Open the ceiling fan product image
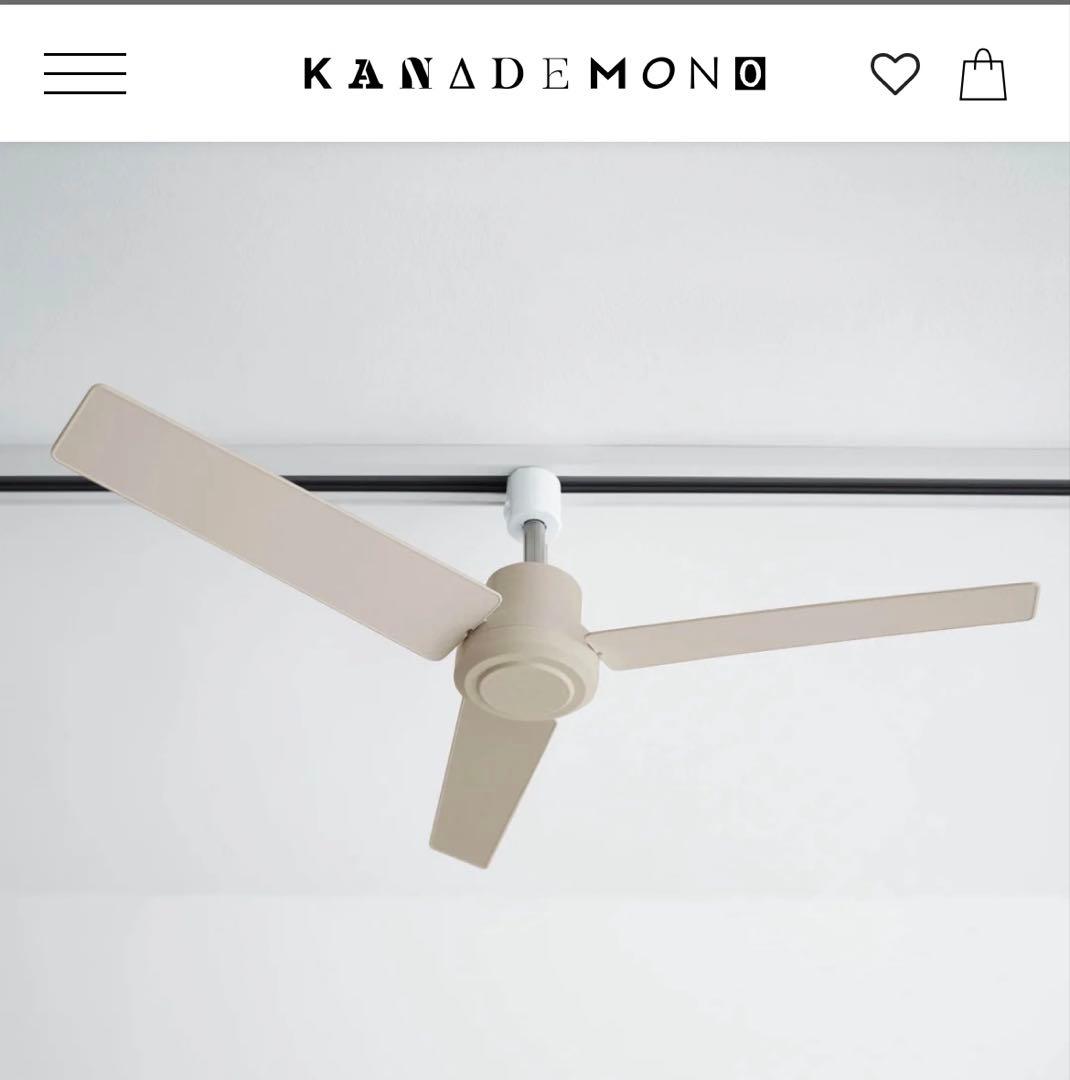 click(x=535, y=610)
